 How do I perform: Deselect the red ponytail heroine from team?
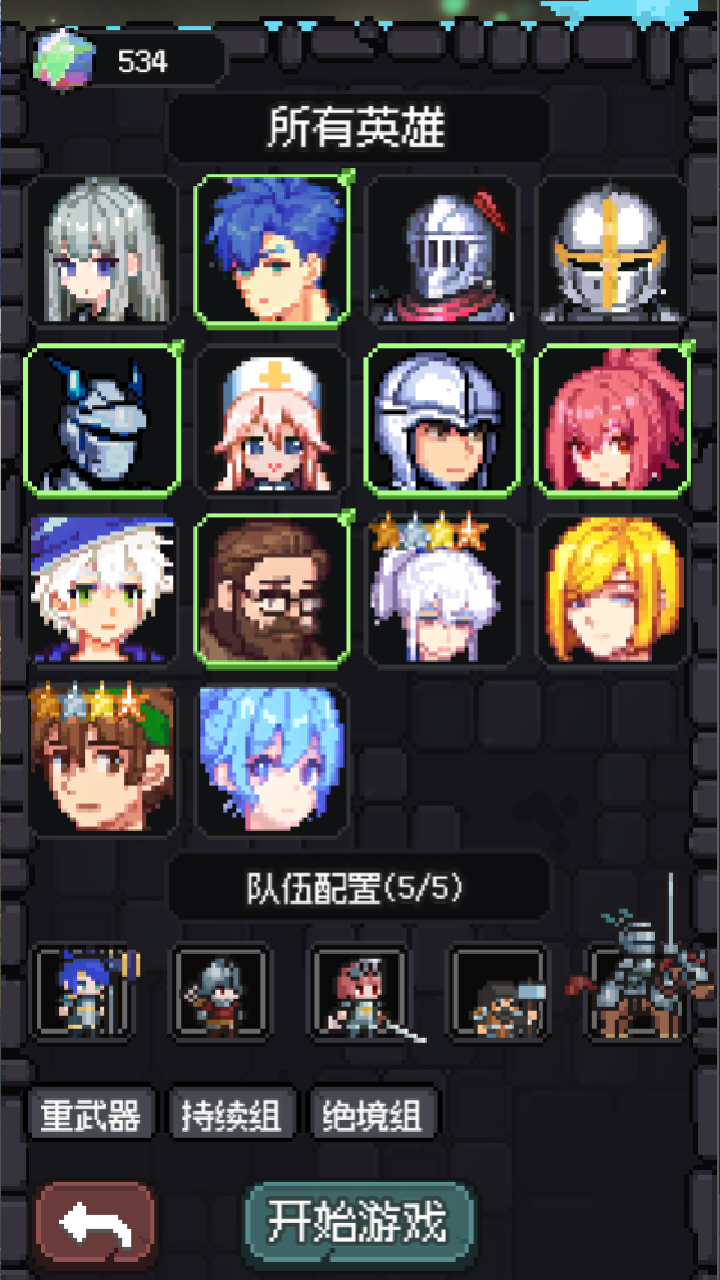coord(612,420)
